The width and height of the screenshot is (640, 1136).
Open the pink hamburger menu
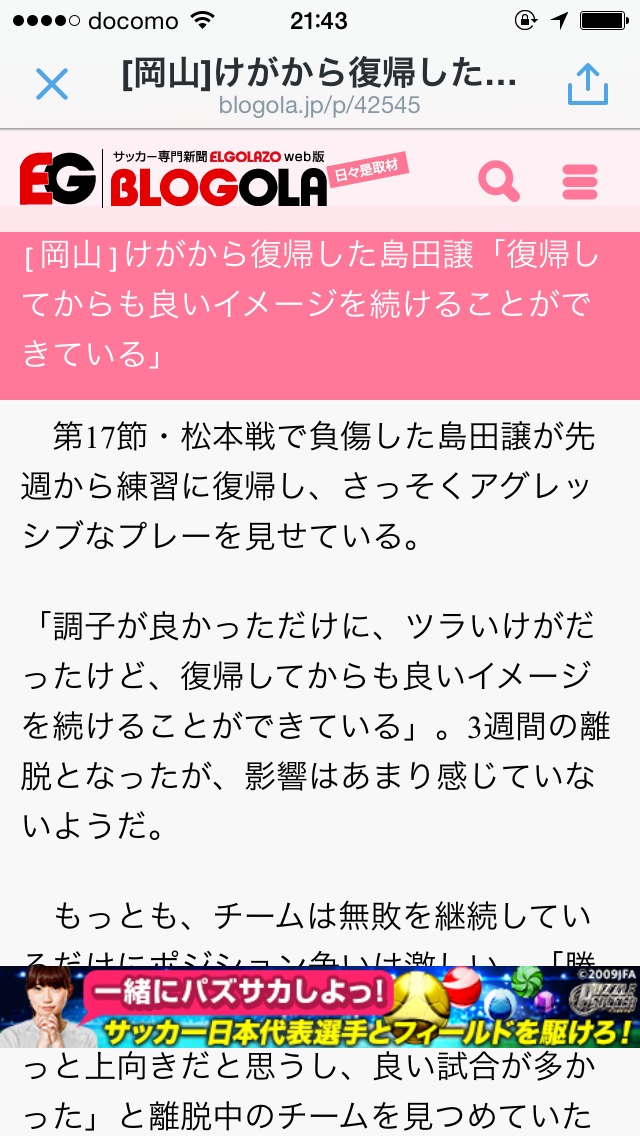coord(580,182)
